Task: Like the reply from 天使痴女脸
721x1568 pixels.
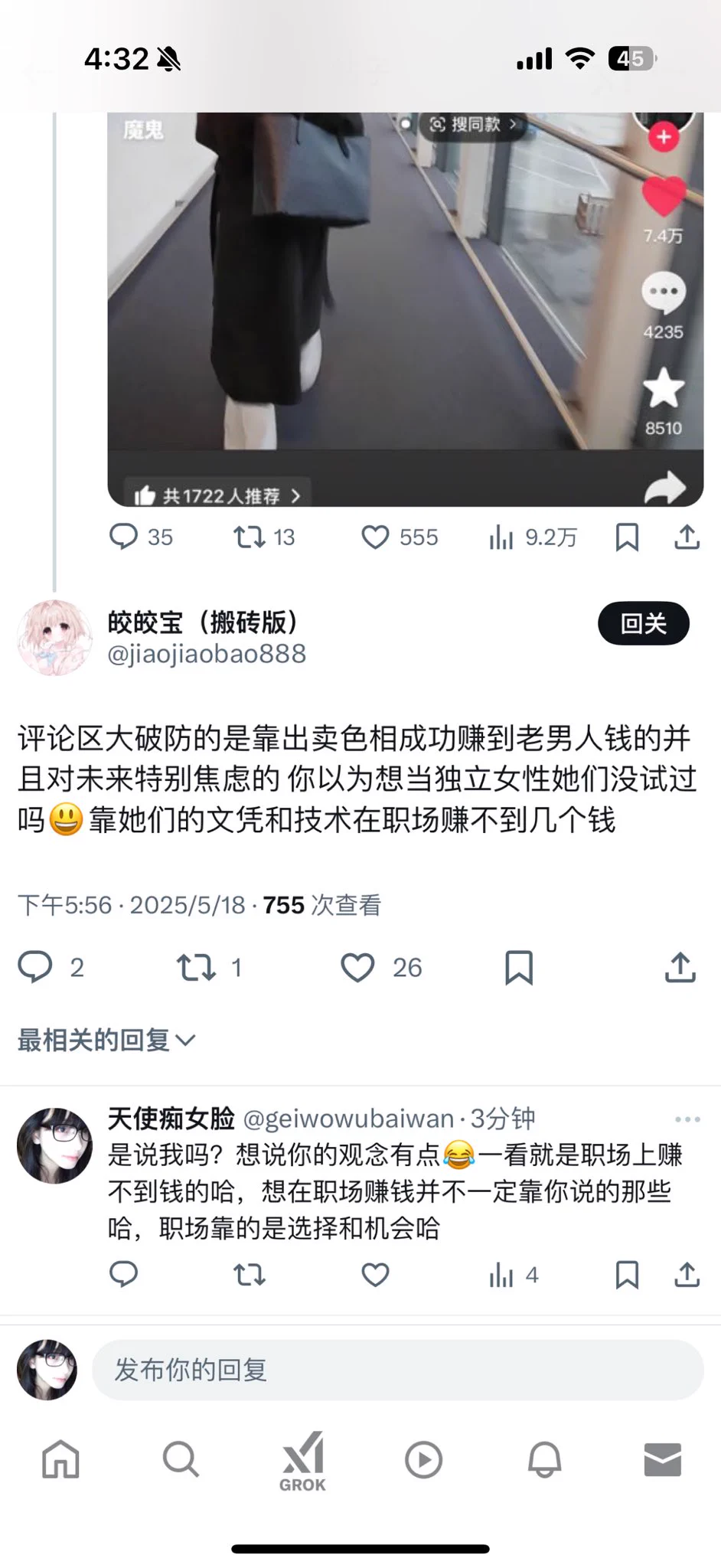Action: [x=375, y=1275]
